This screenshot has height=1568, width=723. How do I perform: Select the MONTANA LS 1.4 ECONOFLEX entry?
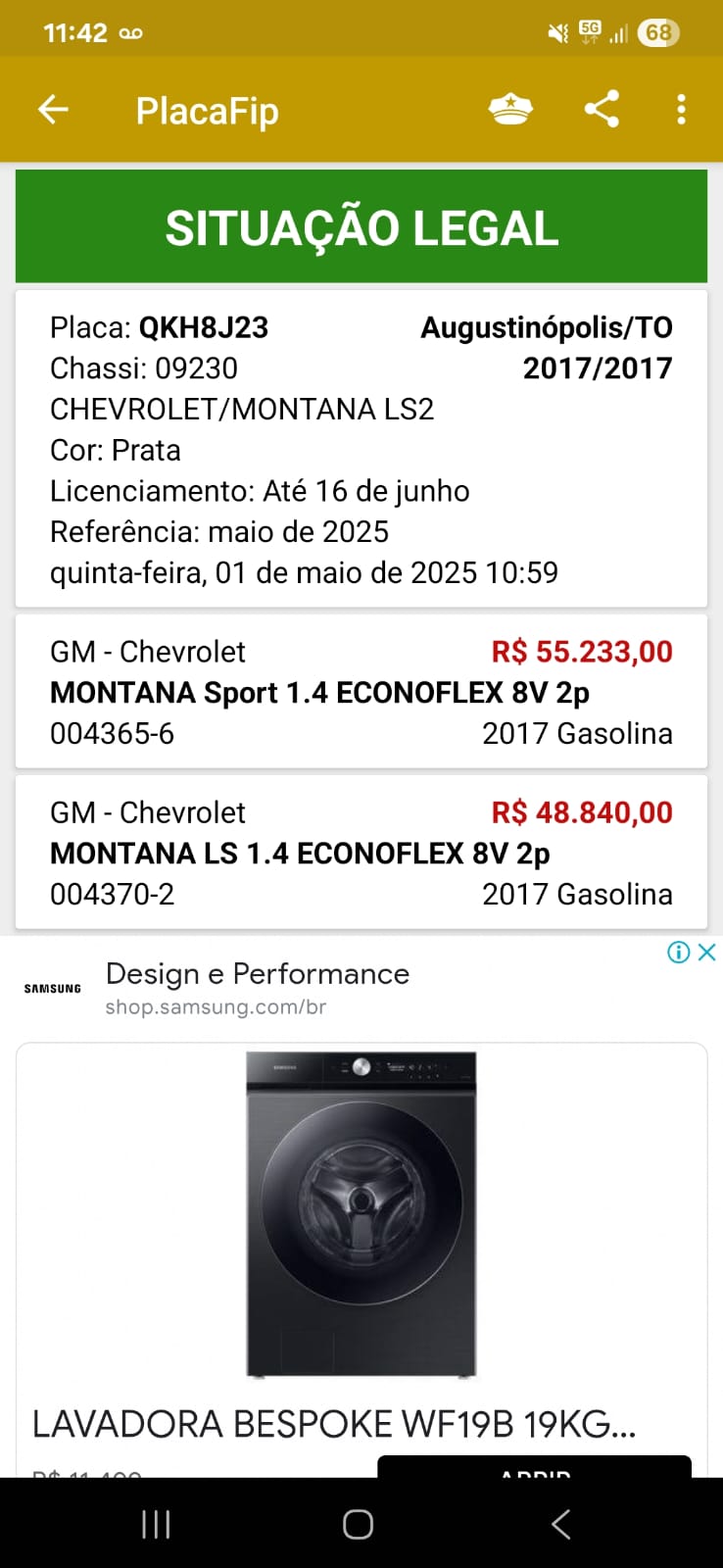[x=361, y=853]
